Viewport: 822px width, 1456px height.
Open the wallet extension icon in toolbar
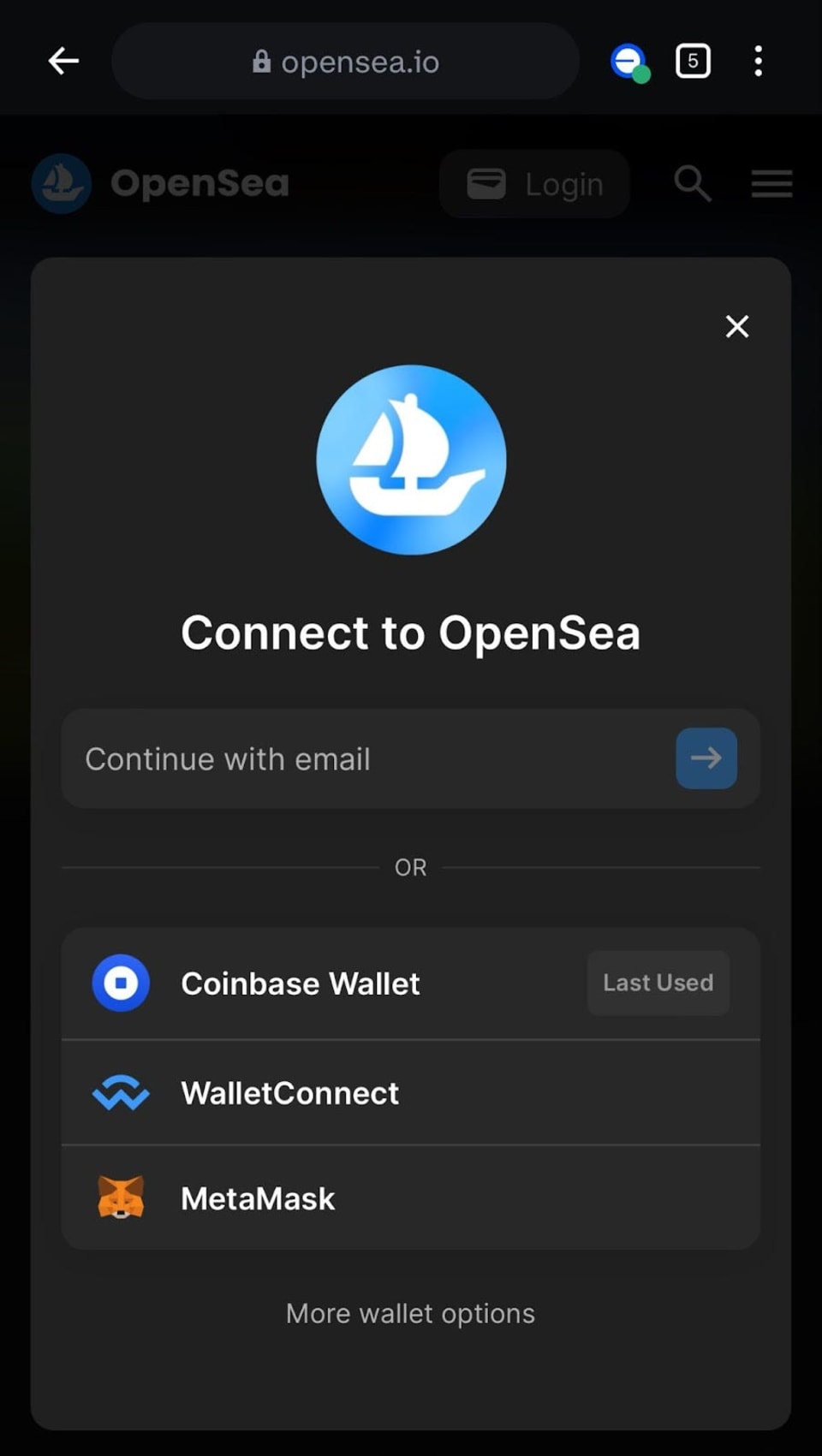click(630, 62)
